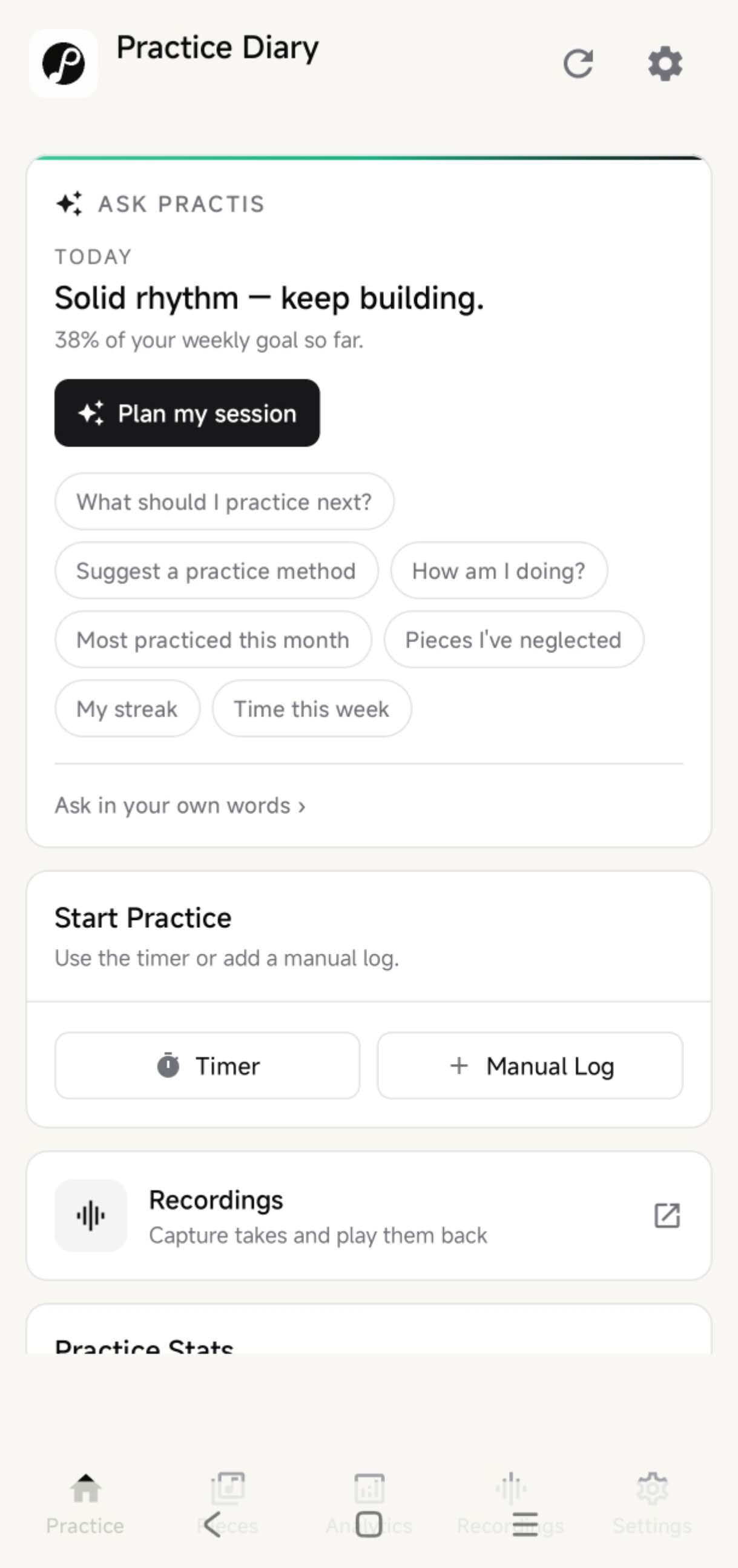Go to the Recordings tab
Image resolution: width=738 pixels, height=1568 pixels.
tap(510, 1502)
